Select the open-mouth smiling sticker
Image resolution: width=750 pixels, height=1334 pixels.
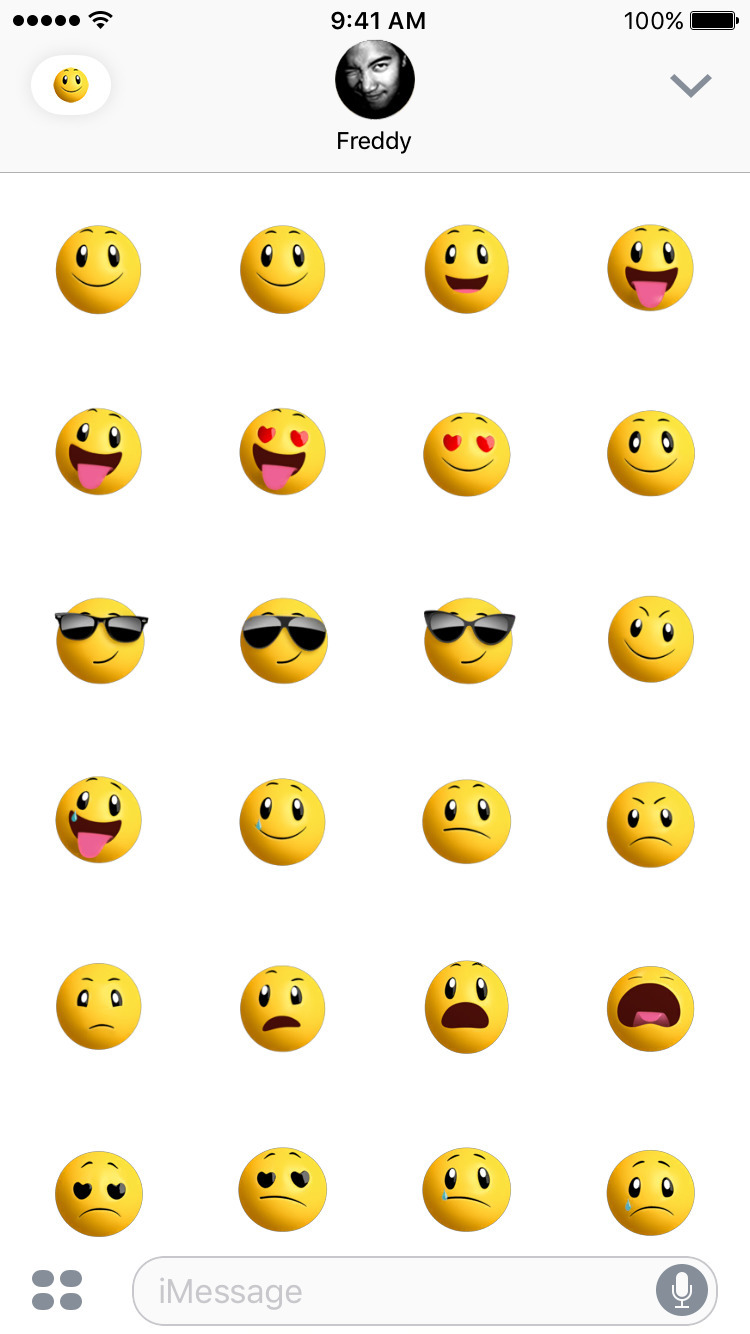click(x=467, y=269)
